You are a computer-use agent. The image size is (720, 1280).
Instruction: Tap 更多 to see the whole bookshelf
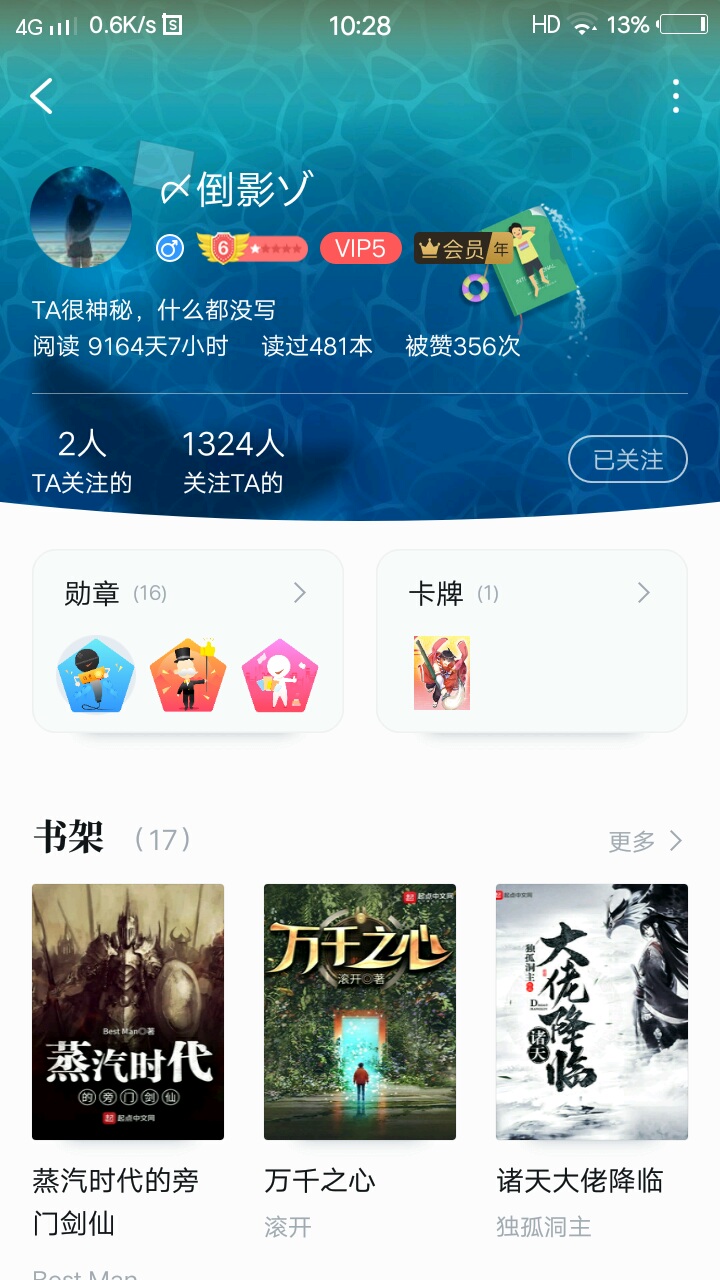pos(645,841)
